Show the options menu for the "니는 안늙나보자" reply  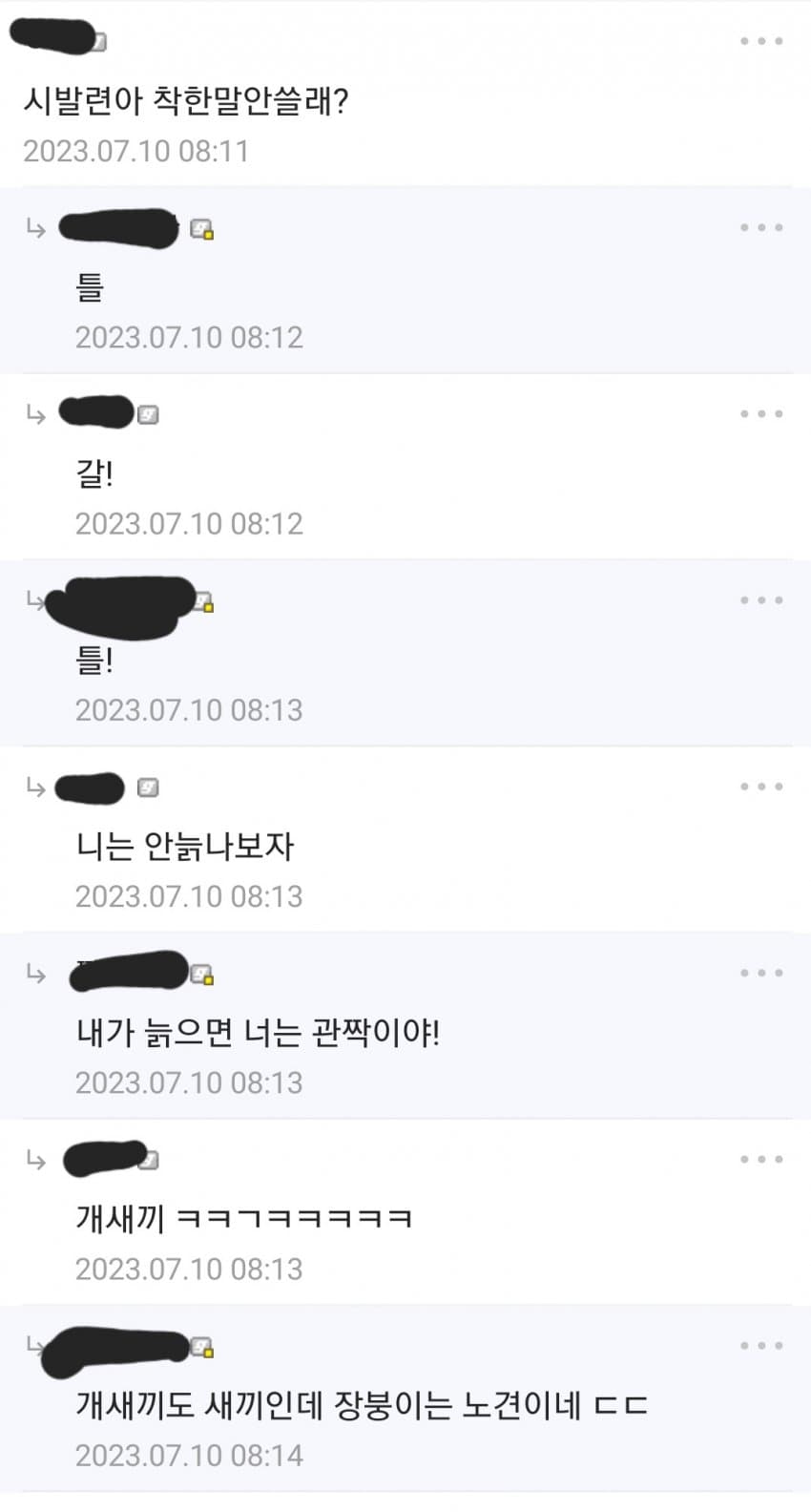click(x=761, y=787)
